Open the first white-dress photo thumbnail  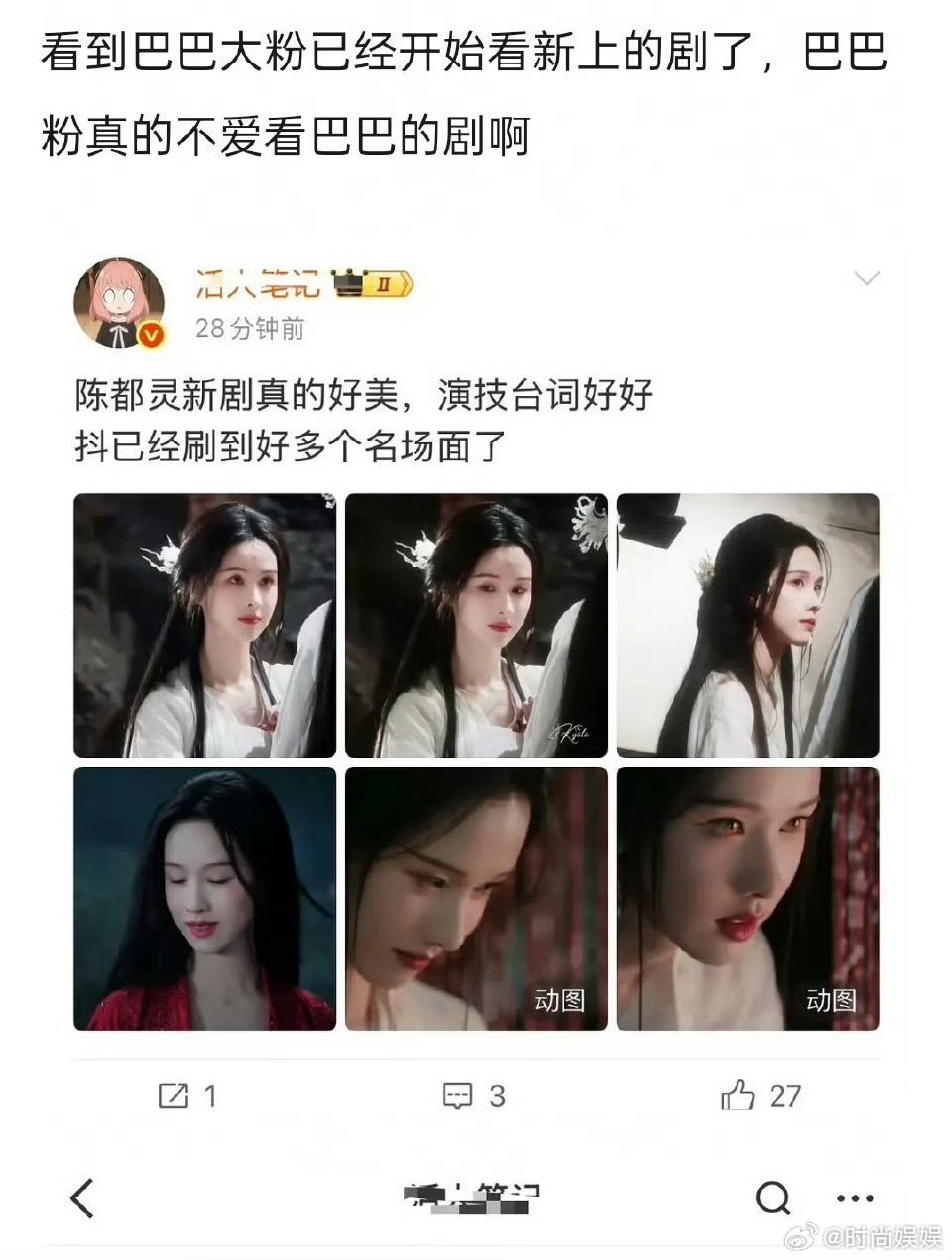[x=203, y=624]
